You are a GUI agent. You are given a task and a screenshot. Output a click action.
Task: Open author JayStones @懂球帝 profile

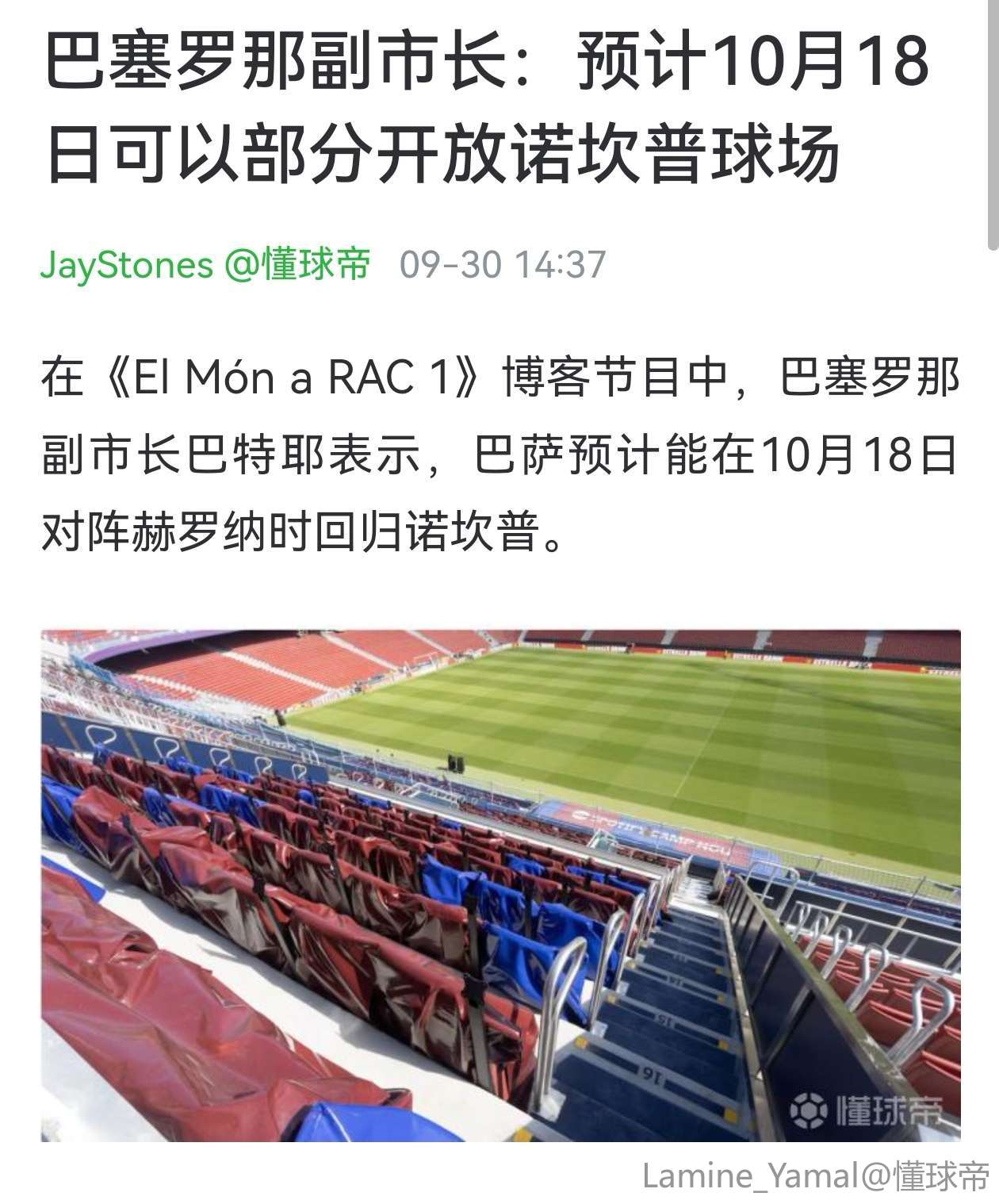click(x=205, y=264)
